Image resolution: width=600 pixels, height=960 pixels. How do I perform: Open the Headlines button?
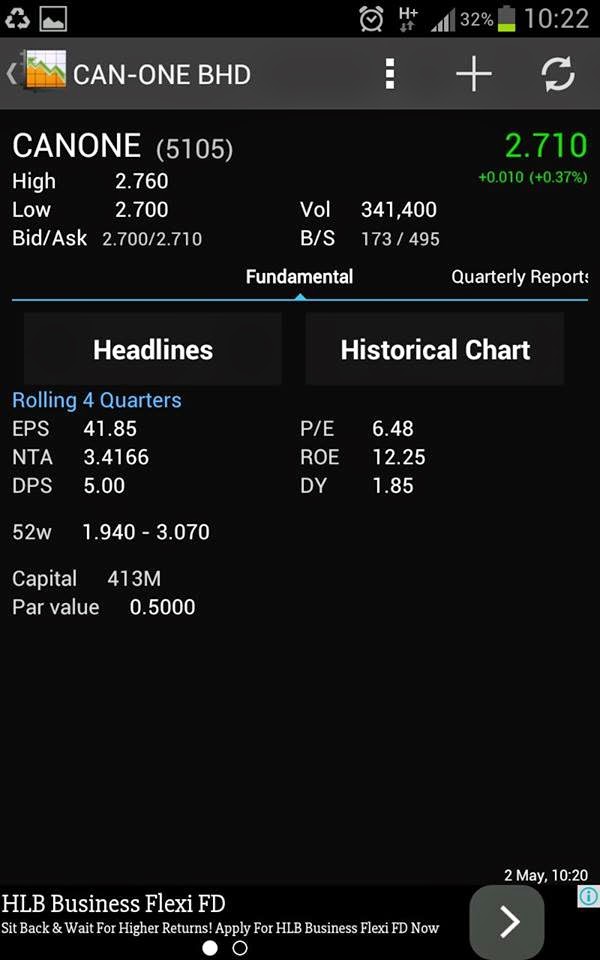(x=153, y=350)
